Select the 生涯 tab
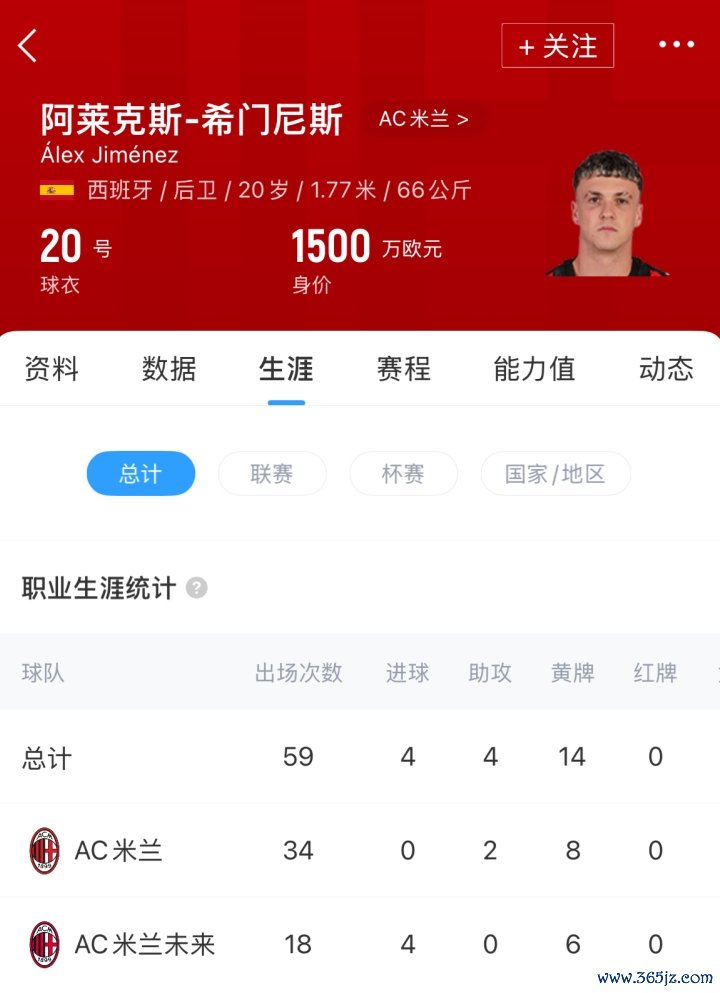This screenshot has height=993, width=720. (286, 369)
